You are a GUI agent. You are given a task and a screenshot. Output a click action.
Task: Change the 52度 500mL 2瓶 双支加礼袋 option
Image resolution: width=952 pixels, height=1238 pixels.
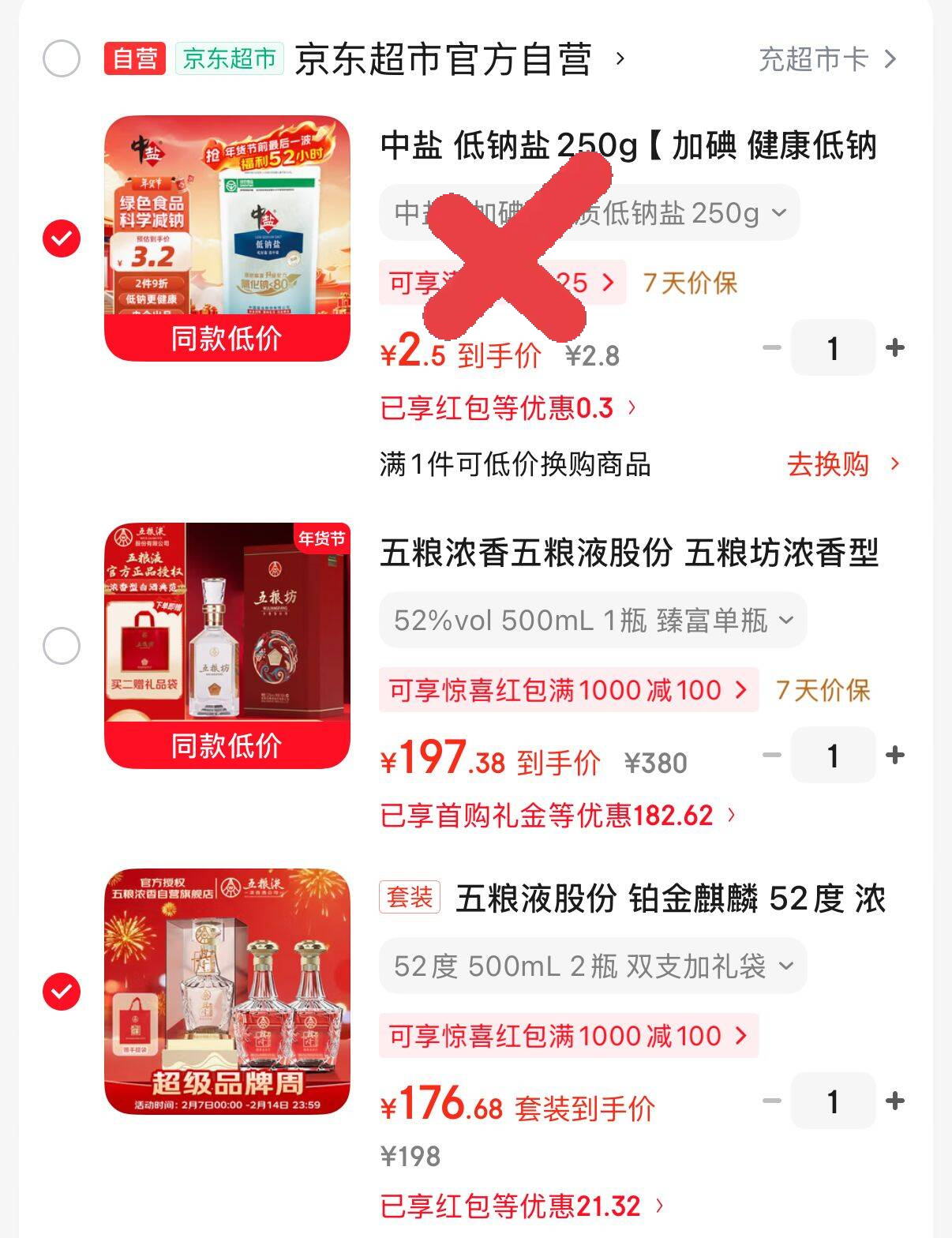coord(592,966)
